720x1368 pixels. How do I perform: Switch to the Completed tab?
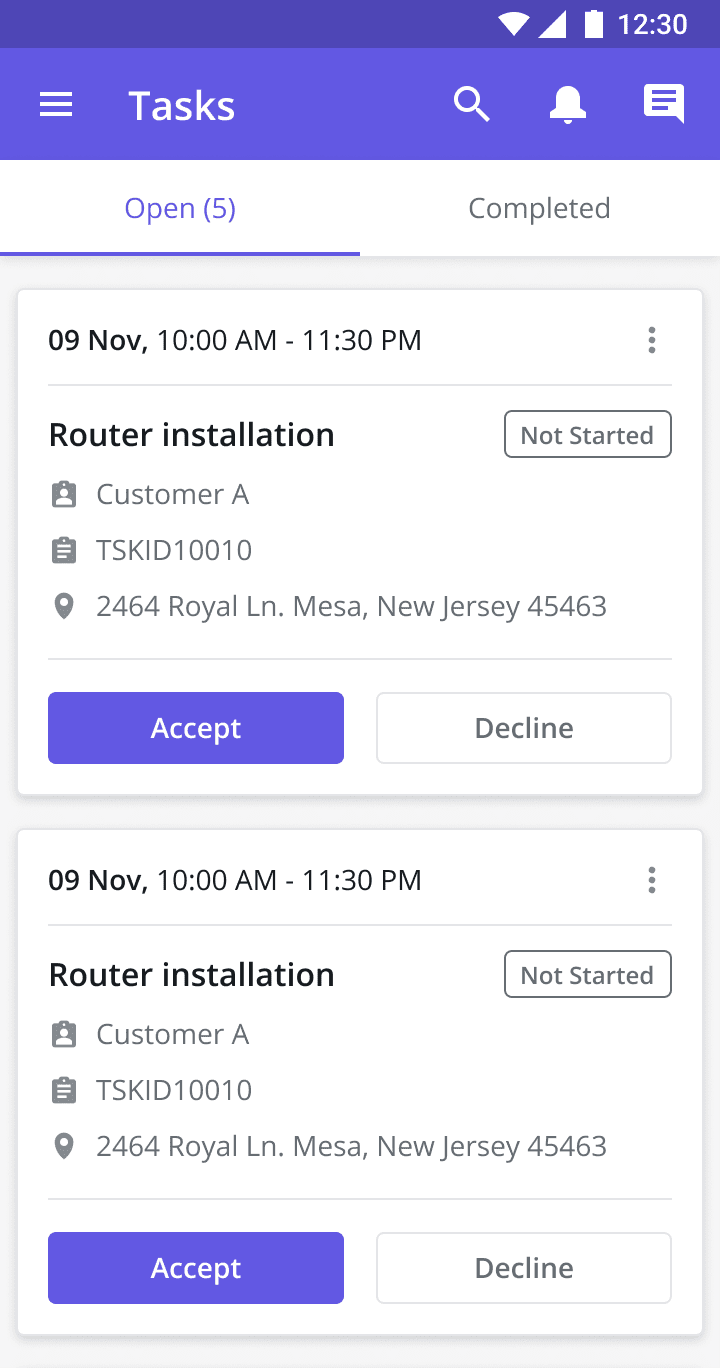click(x=539, y=208)
